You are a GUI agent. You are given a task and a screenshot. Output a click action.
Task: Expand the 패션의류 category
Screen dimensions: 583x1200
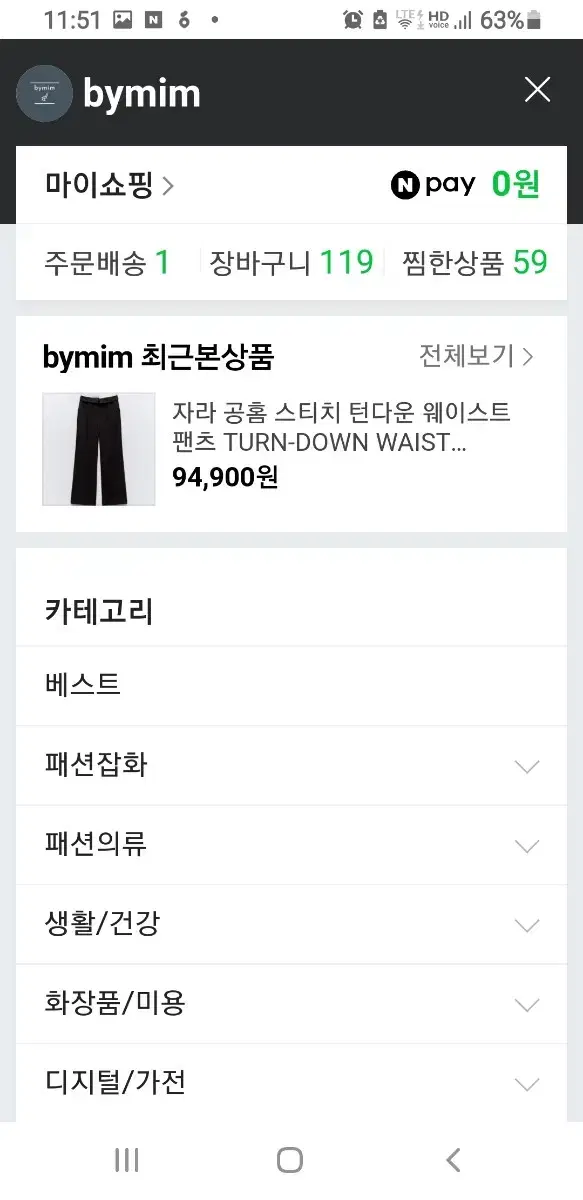tap(291, 845)
